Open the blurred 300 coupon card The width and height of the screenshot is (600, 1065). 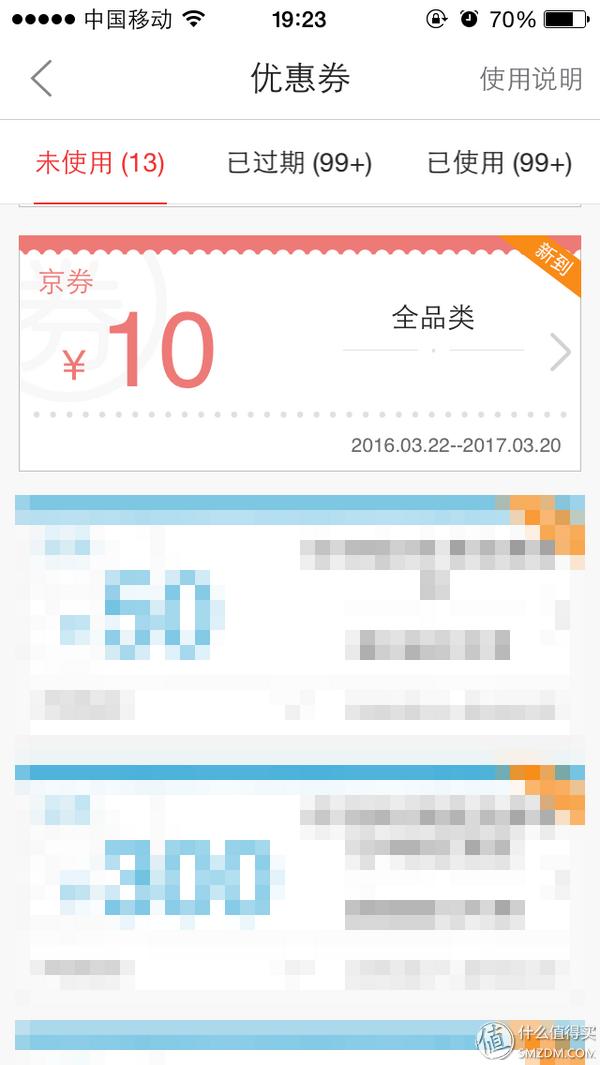300,880
